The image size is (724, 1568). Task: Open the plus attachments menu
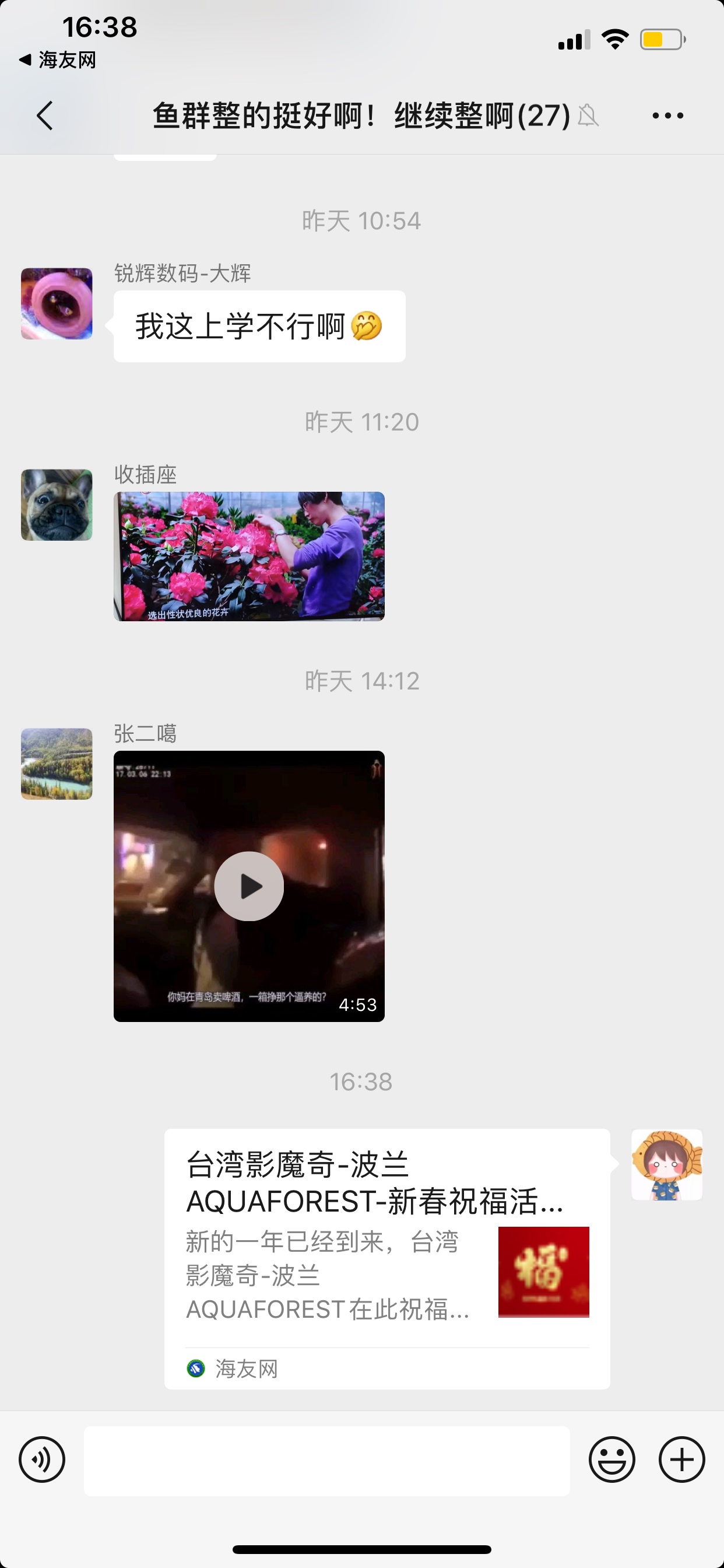pos(681,1459)
